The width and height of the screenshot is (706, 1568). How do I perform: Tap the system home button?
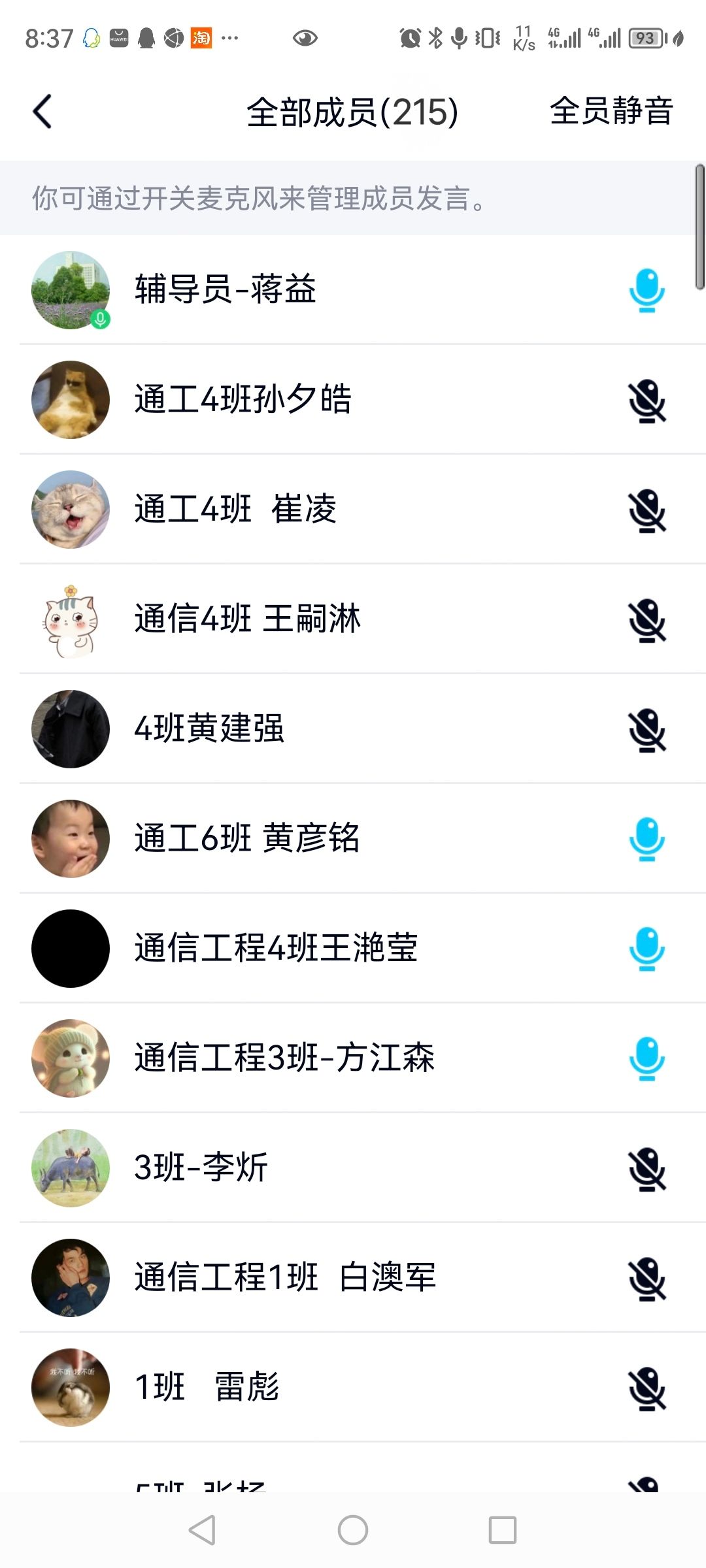pyautogui.click(x=353, y=1530)
